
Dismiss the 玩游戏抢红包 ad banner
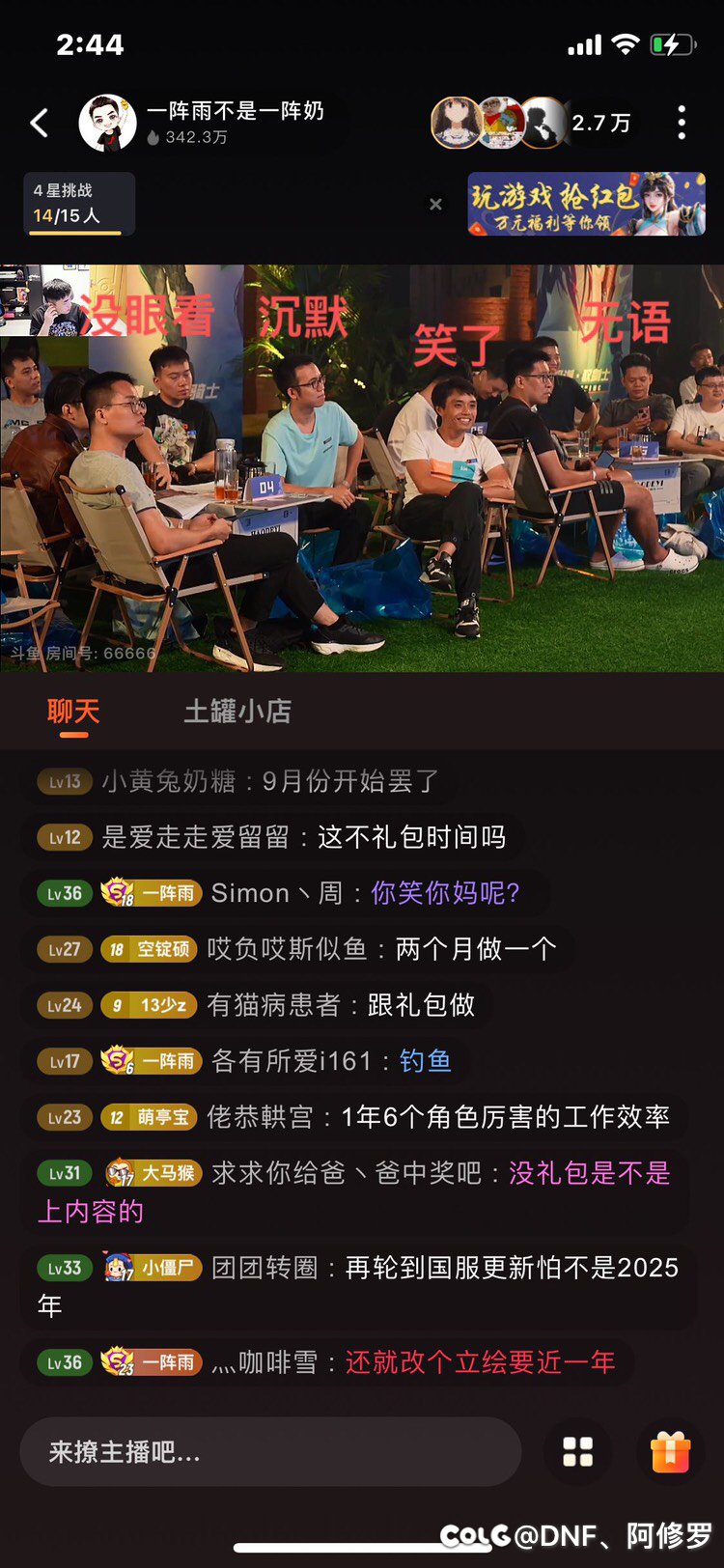[435, 204]
